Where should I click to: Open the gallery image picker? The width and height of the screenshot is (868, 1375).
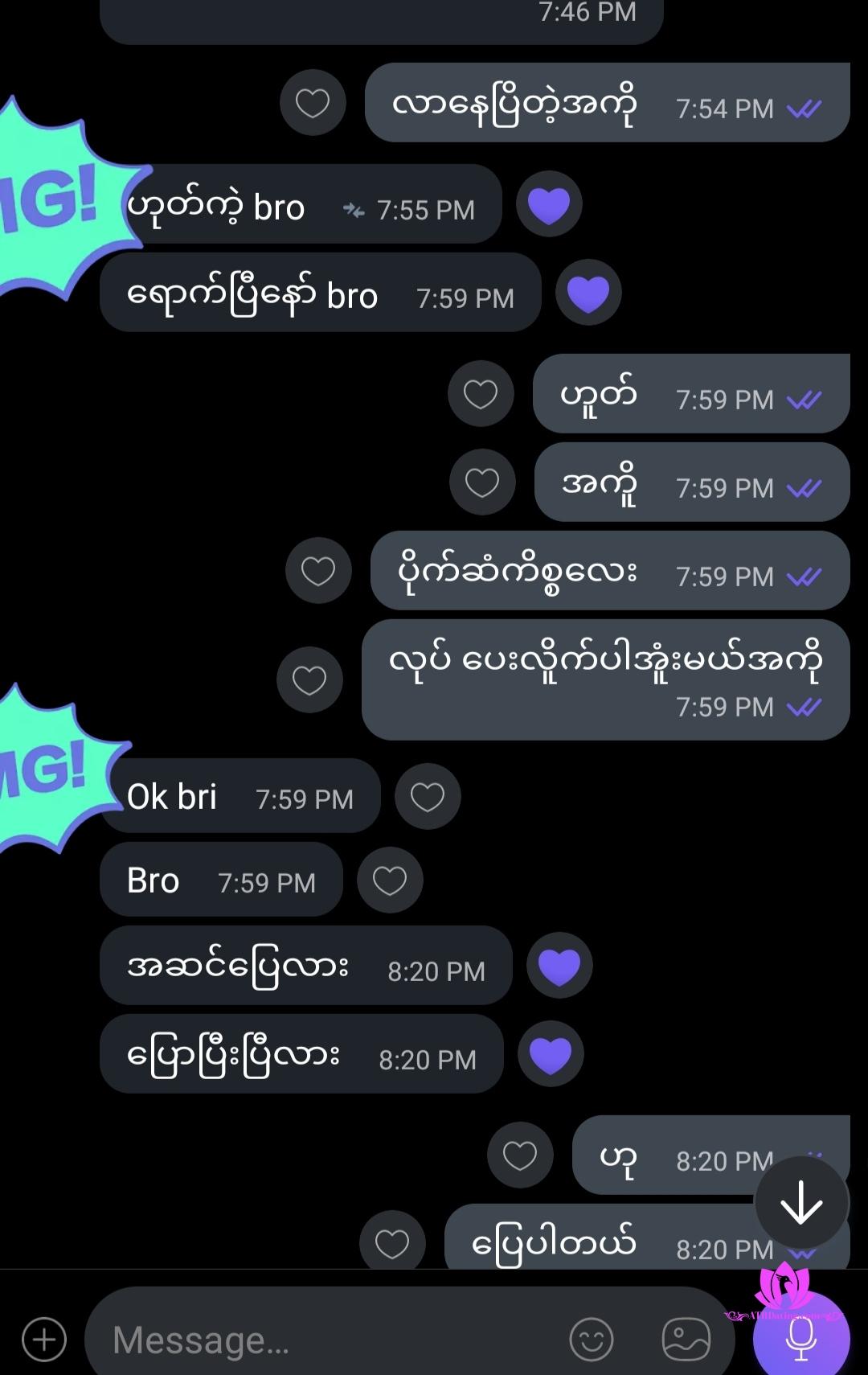(686, 1340)
